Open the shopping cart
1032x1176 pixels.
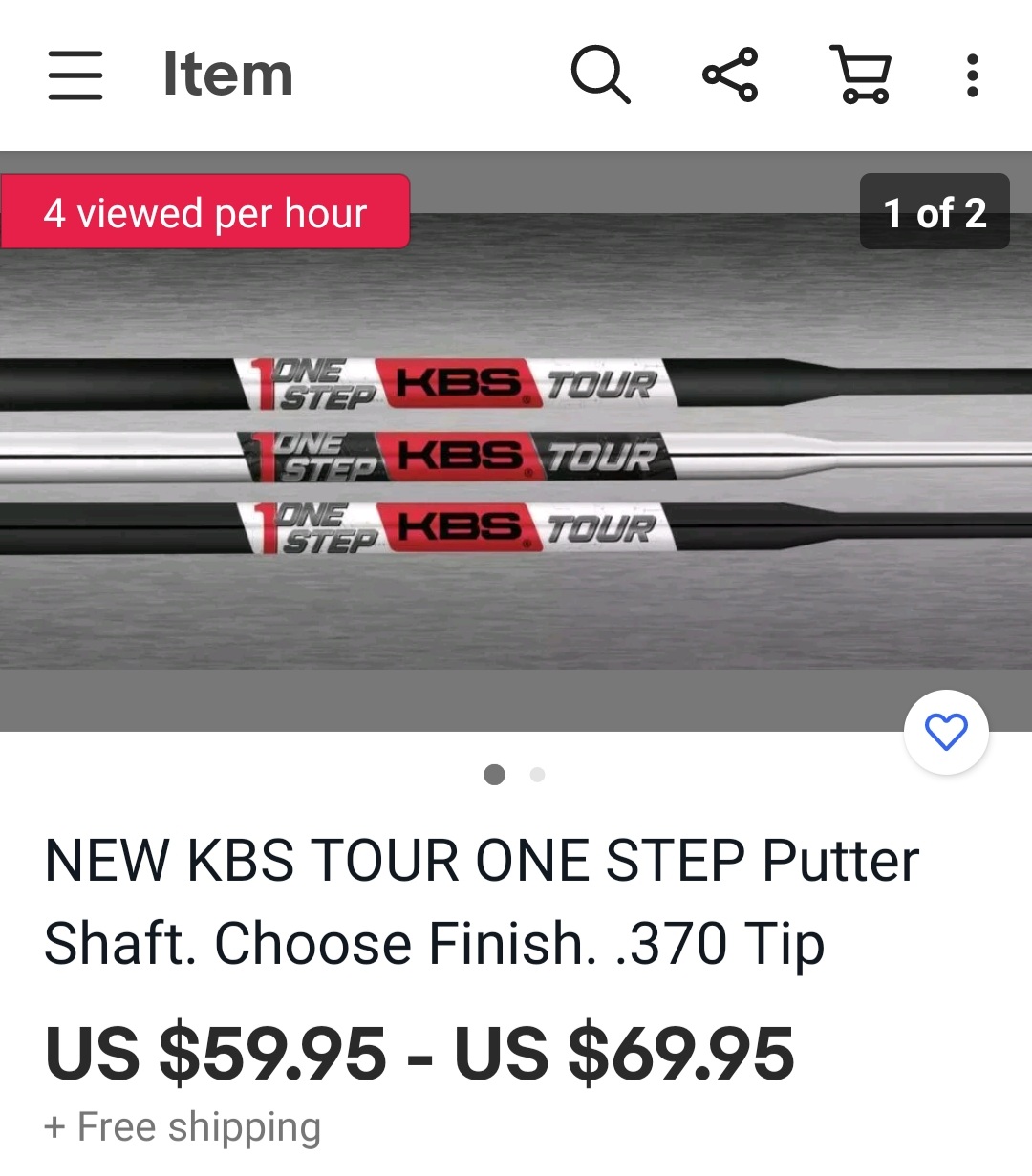[863, 75]
